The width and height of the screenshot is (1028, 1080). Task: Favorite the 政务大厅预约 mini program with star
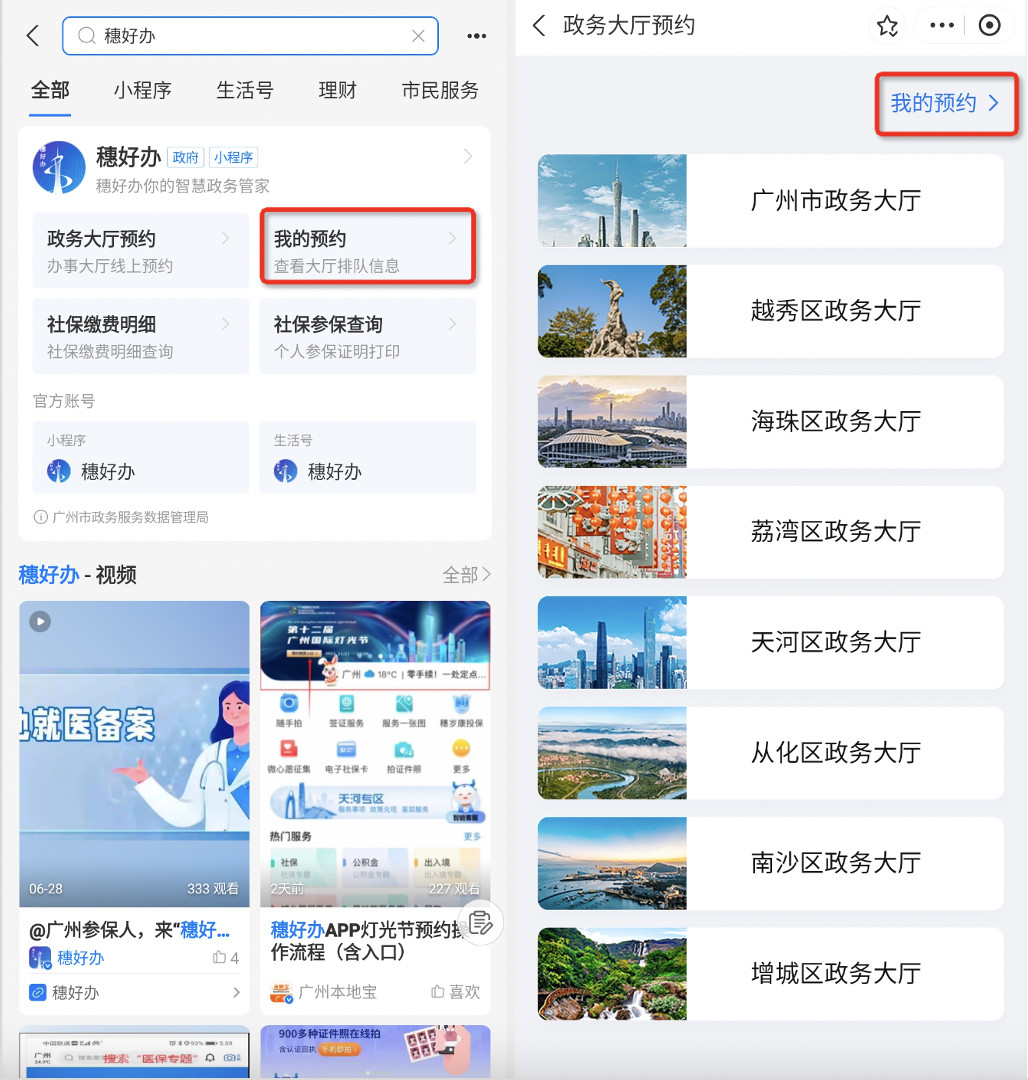(x=887, y=26)
